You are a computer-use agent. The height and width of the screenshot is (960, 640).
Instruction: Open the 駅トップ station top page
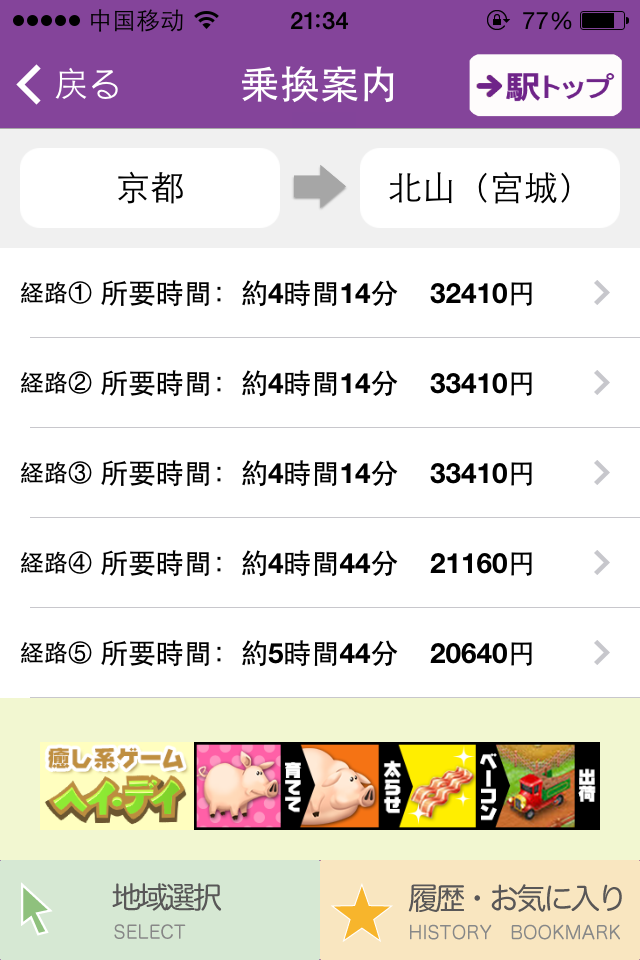[x=545, y=86]
